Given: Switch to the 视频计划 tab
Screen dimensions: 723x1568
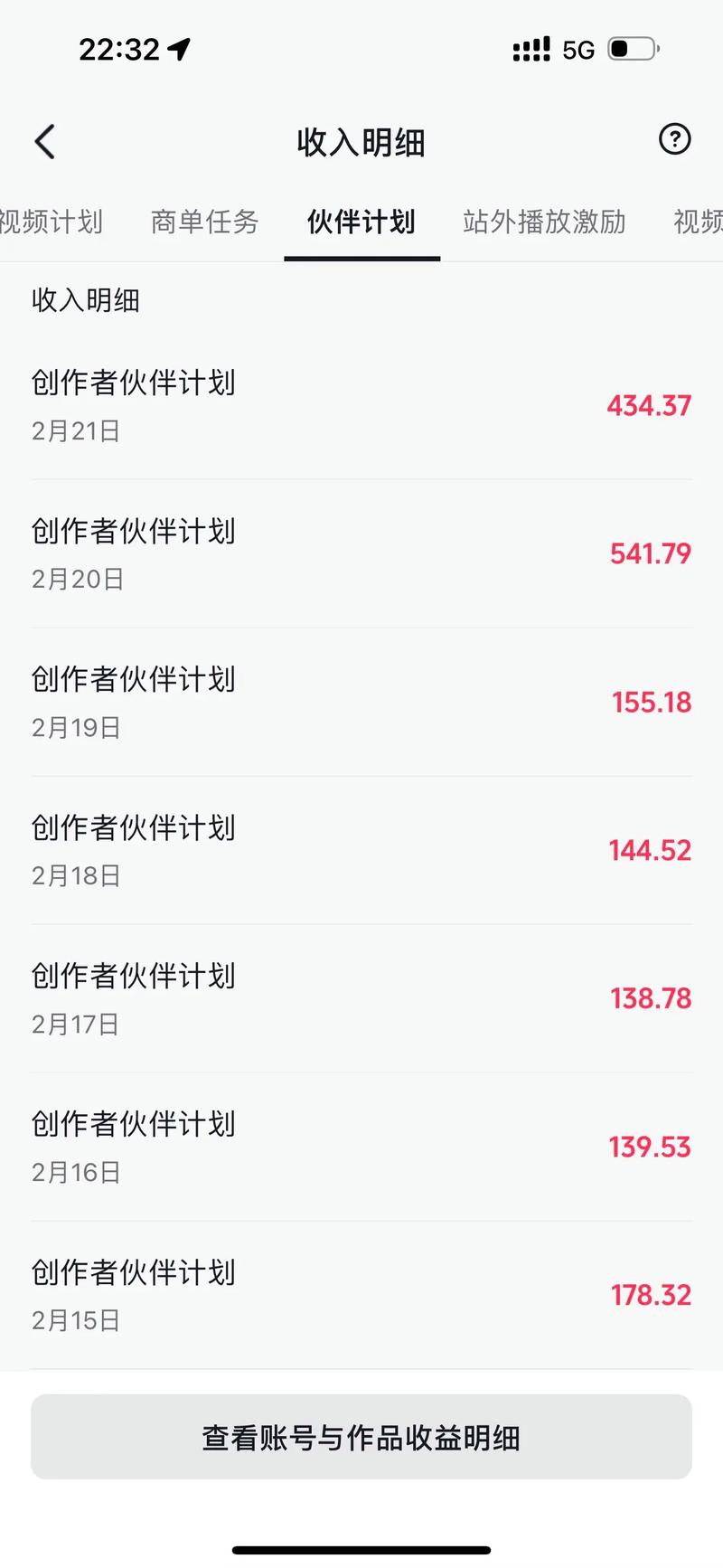Looking at the screenshot, I should (52, 222).
